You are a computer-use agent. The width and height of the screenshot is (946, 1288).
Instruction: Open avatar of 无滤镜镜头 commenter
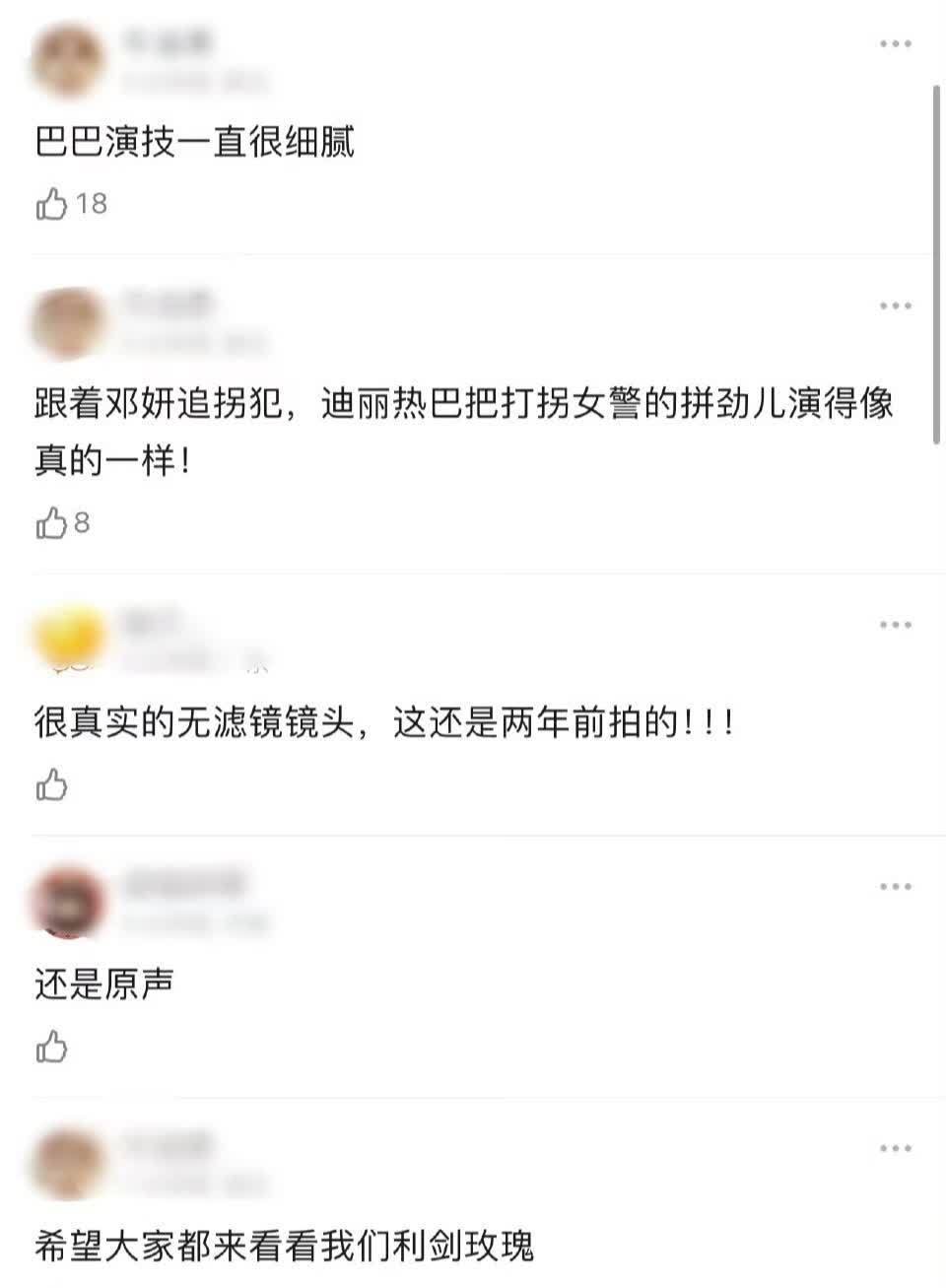(x=68, y=641)
